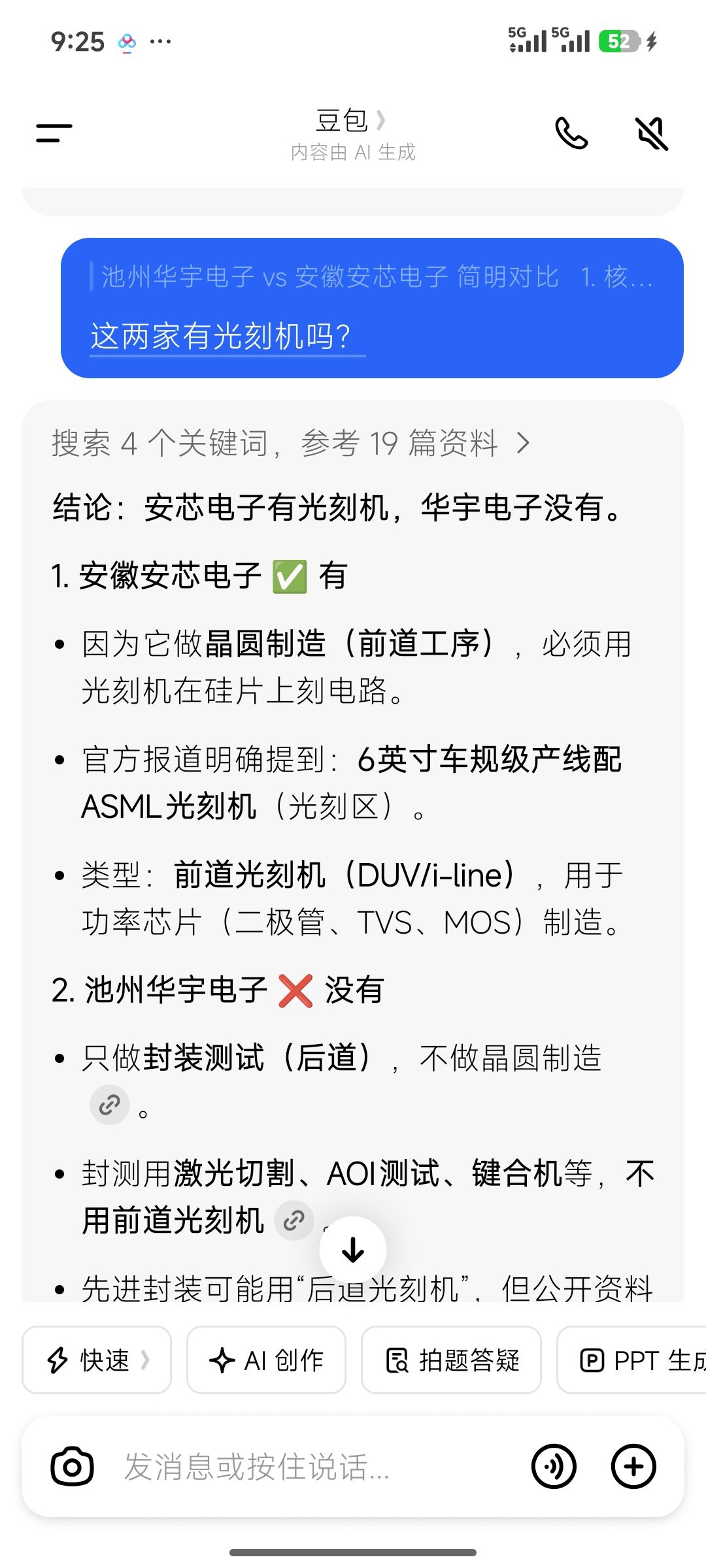Viewport: 706px width, 1568px height.
Task: Open source link after 不做晶圆制造
Action: 110,1105
